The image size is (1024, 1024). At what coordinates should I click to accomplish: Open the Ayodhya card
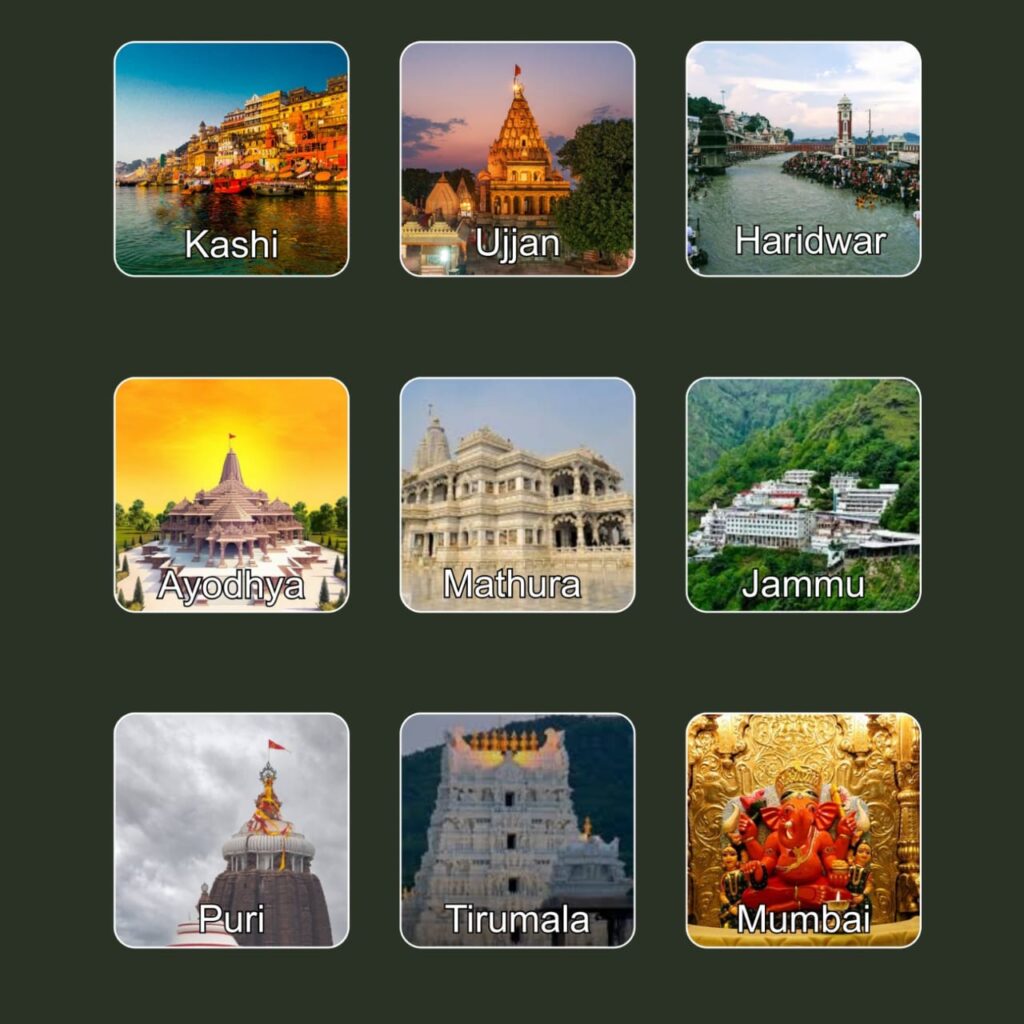point(231,494)
